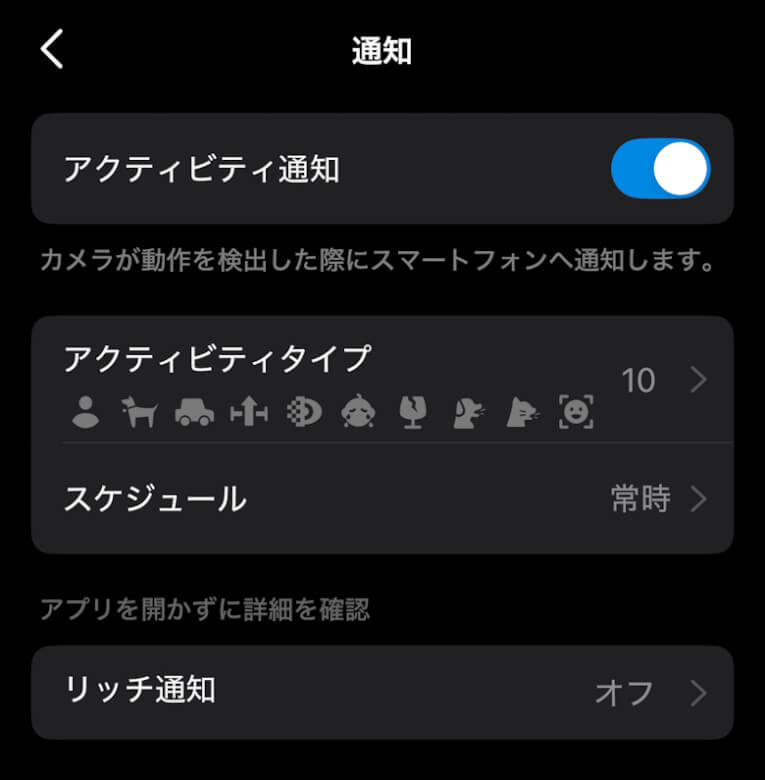
Task: Turn off the アクティビティ通知 switch
Action: point(660,169)
